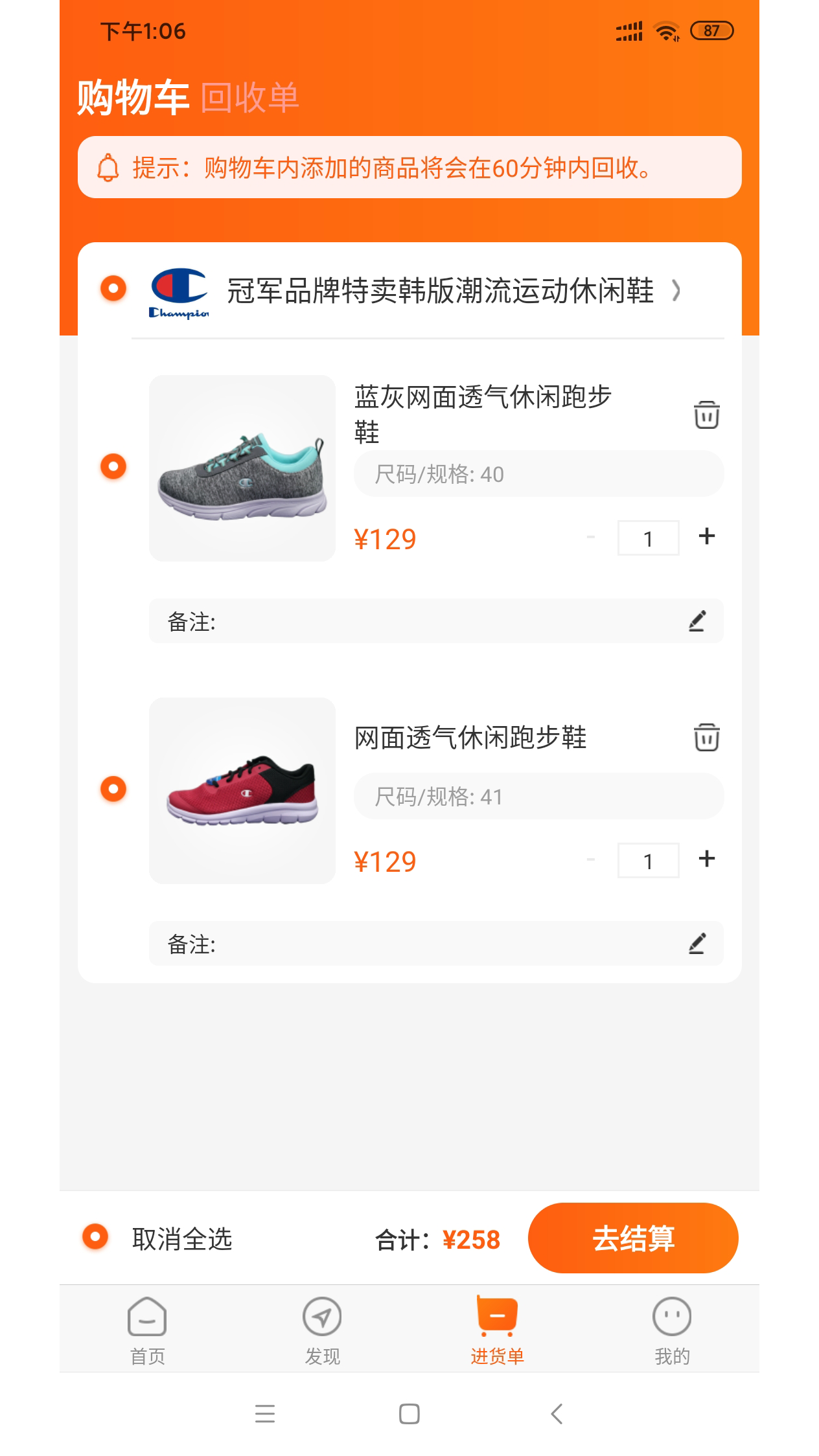Edit the remark for the blue-grey shoes

698,620
